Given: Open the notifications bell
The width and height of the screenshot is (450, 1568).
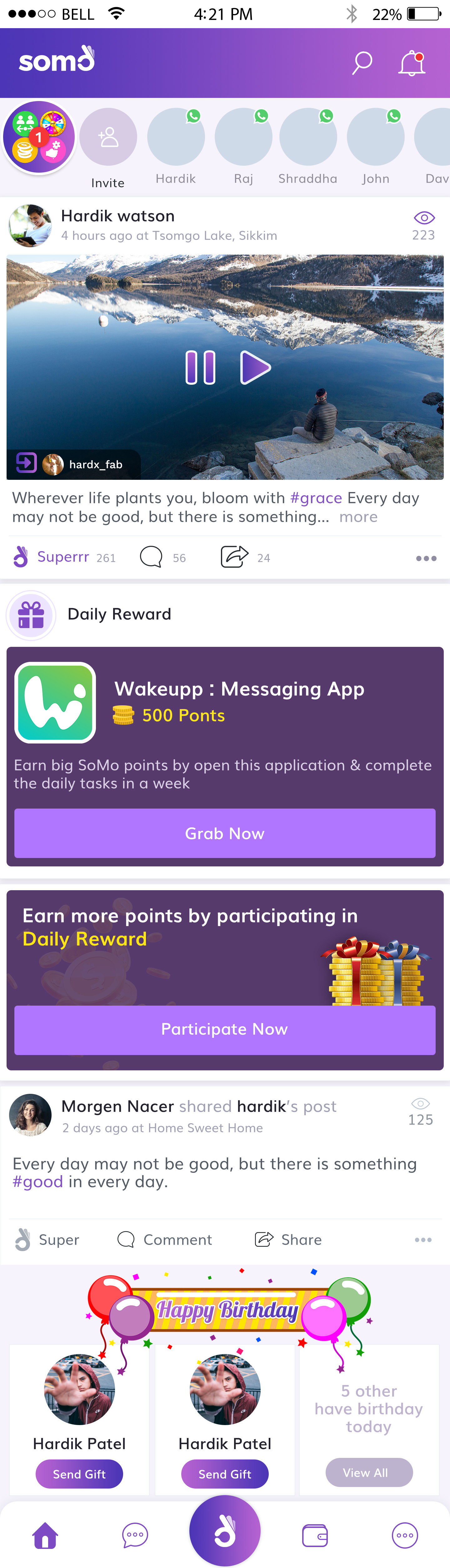Looking at the screenshot, I should click(412, 63).
